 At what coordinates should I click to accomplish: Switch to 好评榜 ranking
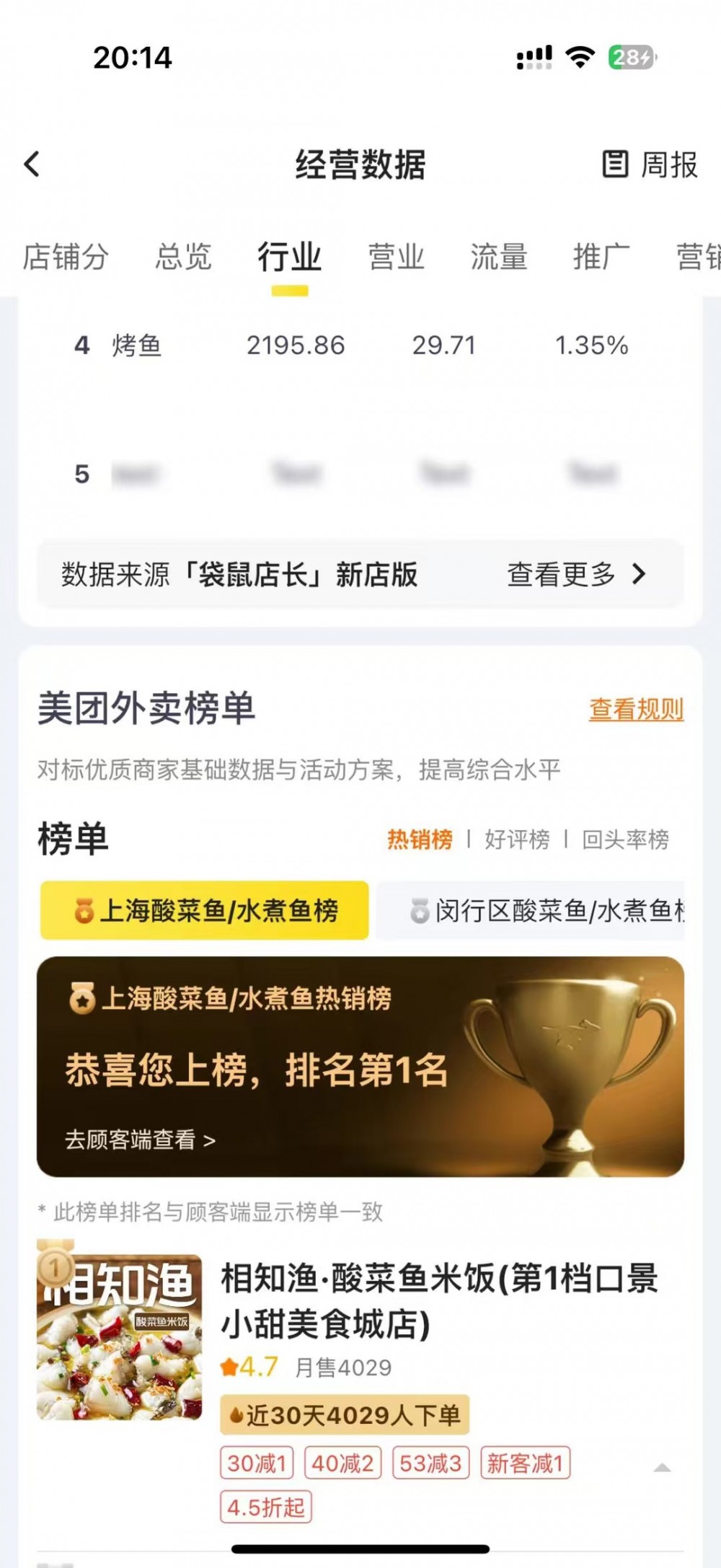(517, 840)
